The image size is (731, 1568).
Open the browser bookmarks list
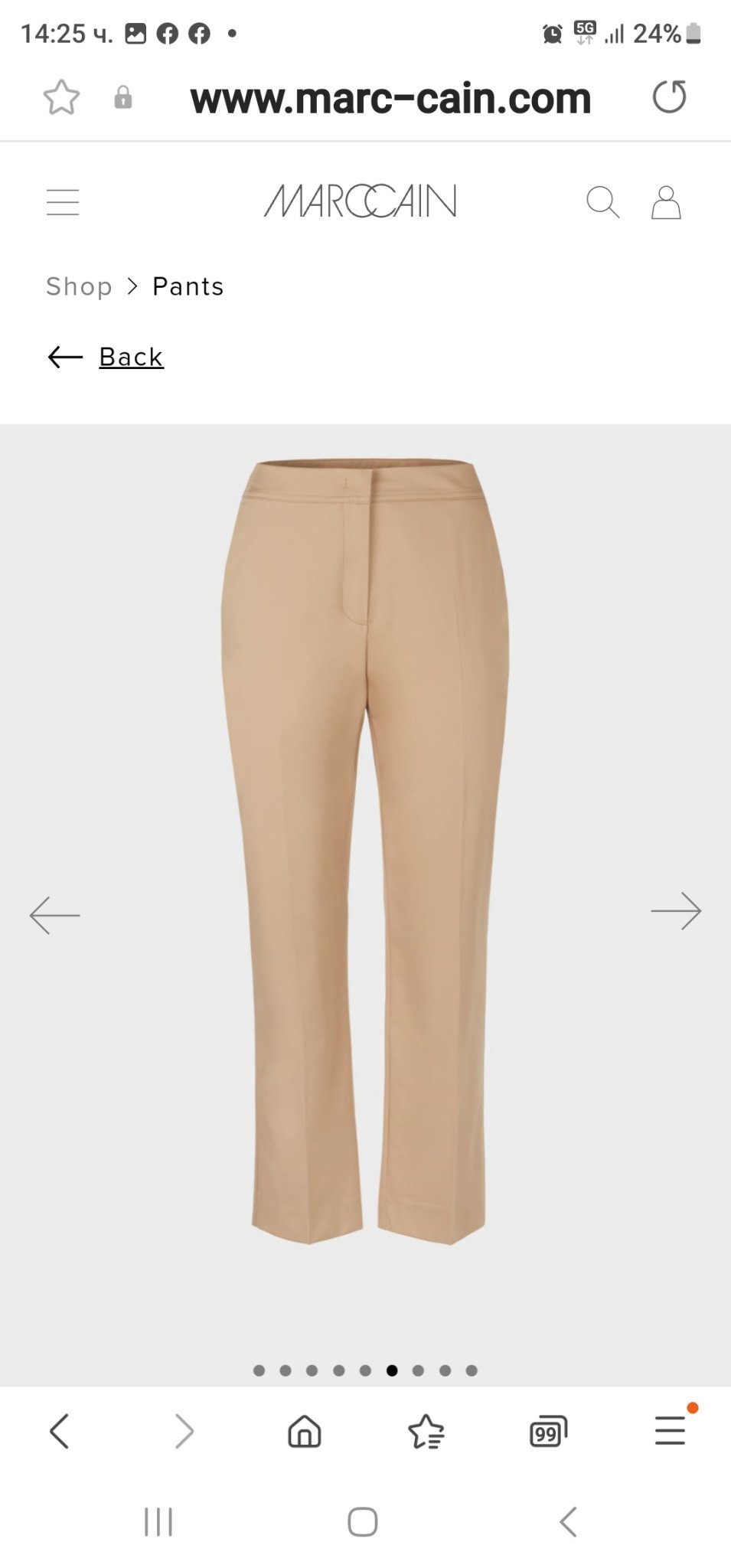[426, 1432]
